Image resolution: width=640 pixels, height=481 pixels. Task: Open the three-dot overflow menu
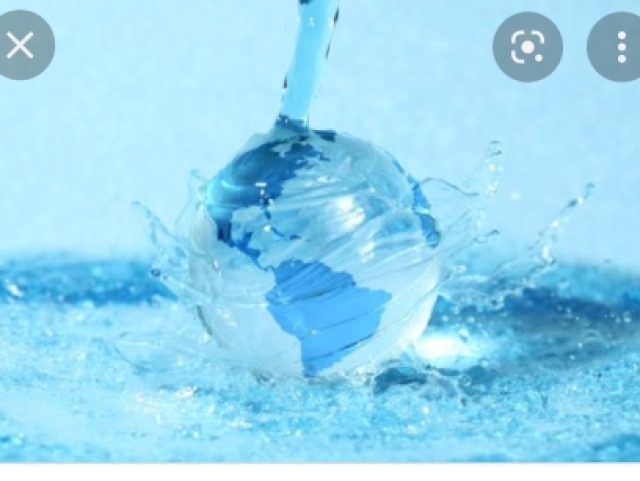(619, 46)
